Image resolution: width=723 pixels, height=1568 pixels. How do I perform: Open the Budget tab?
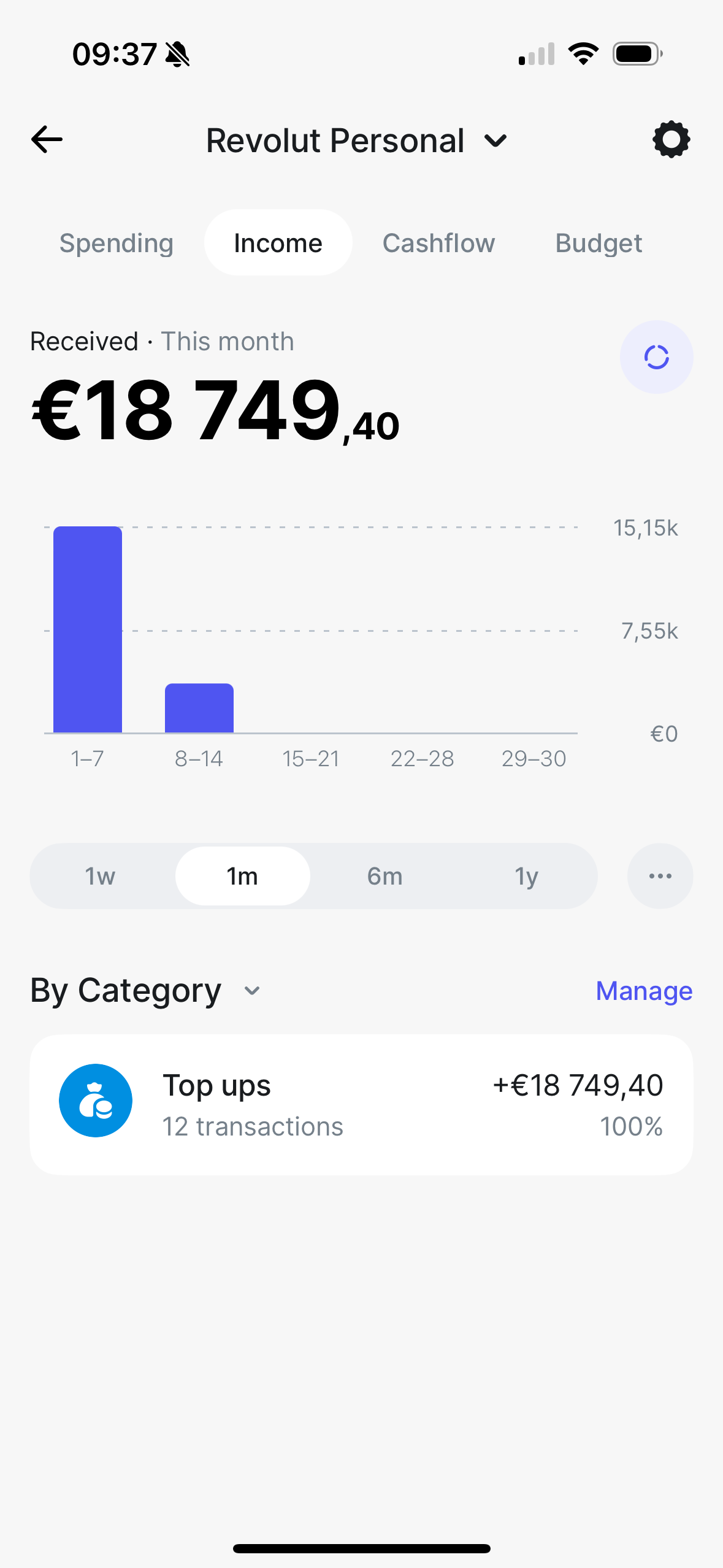tap(599, 243)
